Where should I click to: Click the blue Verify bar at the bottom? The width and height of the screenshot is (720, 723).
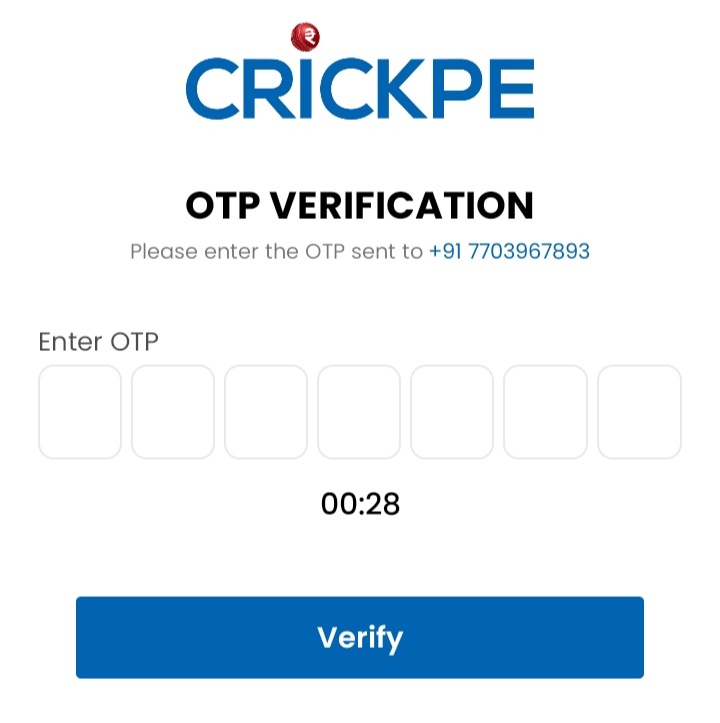[360, 636]
